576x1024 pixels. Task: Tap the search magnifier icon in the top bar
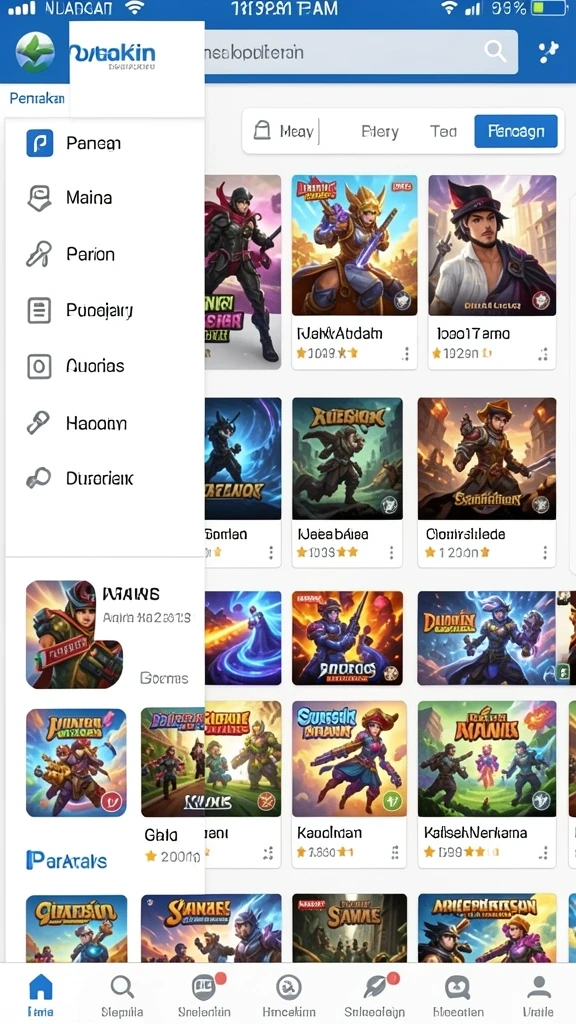click(x=495, y=51)
